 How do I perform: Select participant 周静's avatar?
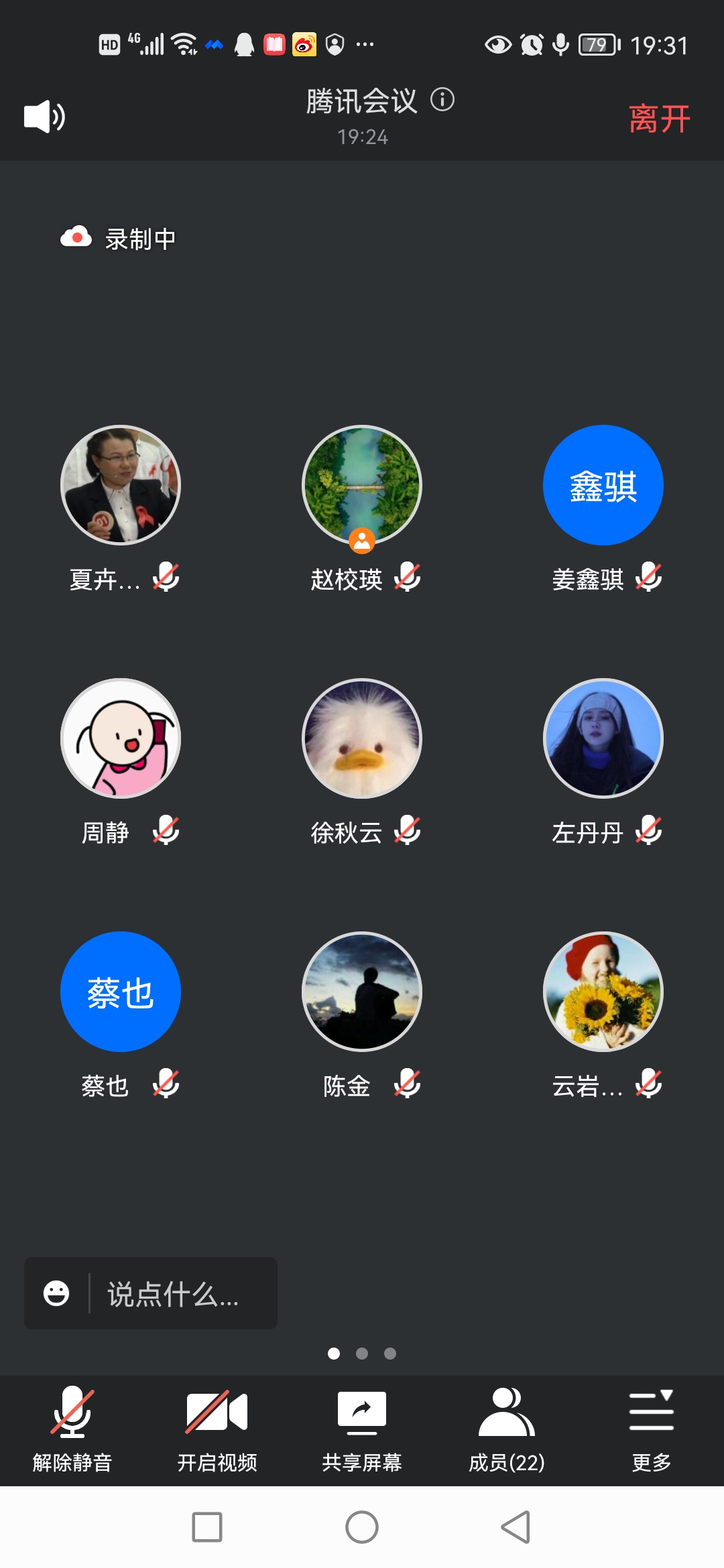coord(121,738)
